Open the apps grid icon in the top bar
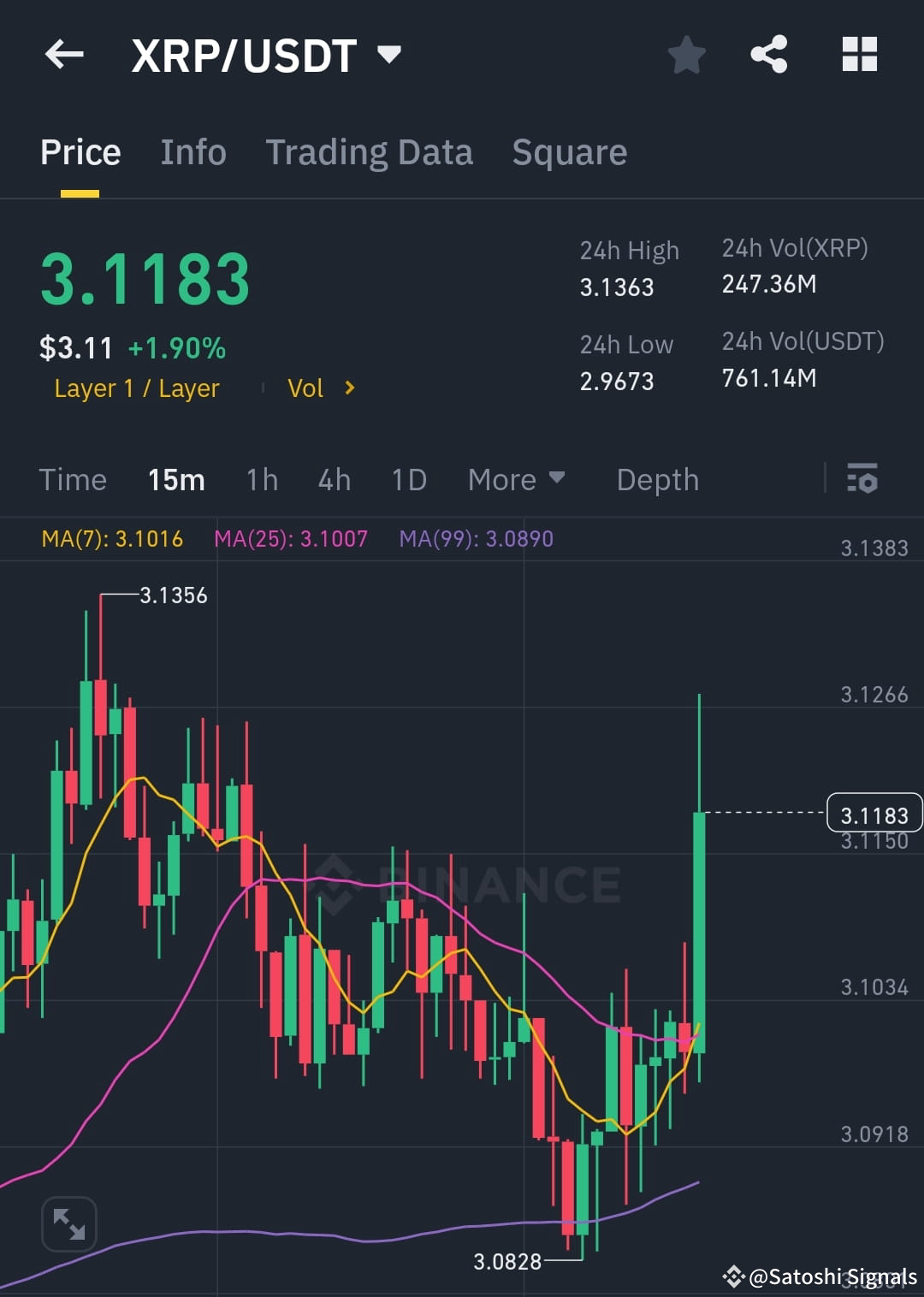Image resolution: width=924 pixels, height=1297 pixels. coord(859,54)
